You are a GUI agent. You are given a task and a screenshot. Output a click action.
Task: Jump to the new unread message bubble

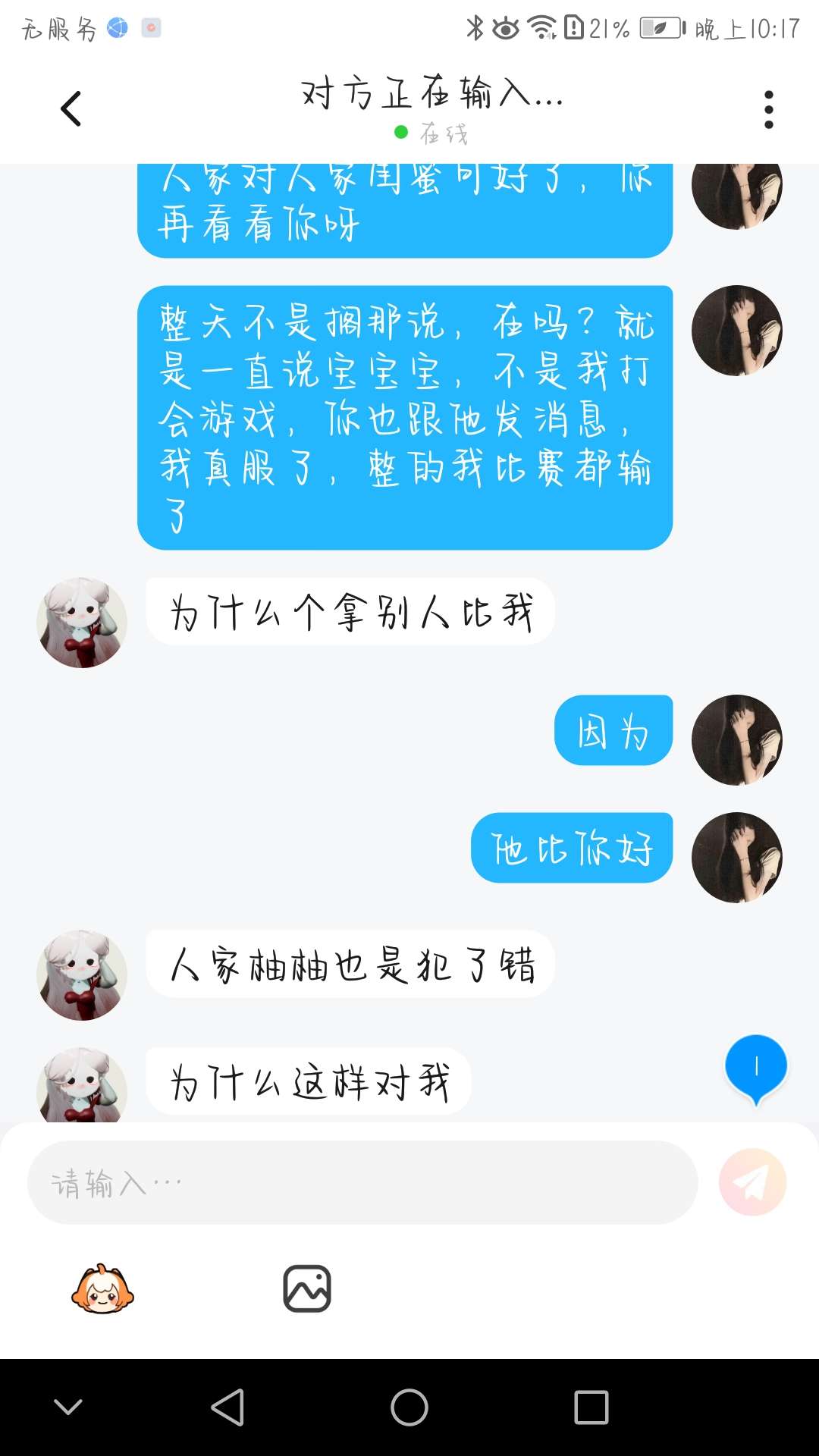(756, 1069)
